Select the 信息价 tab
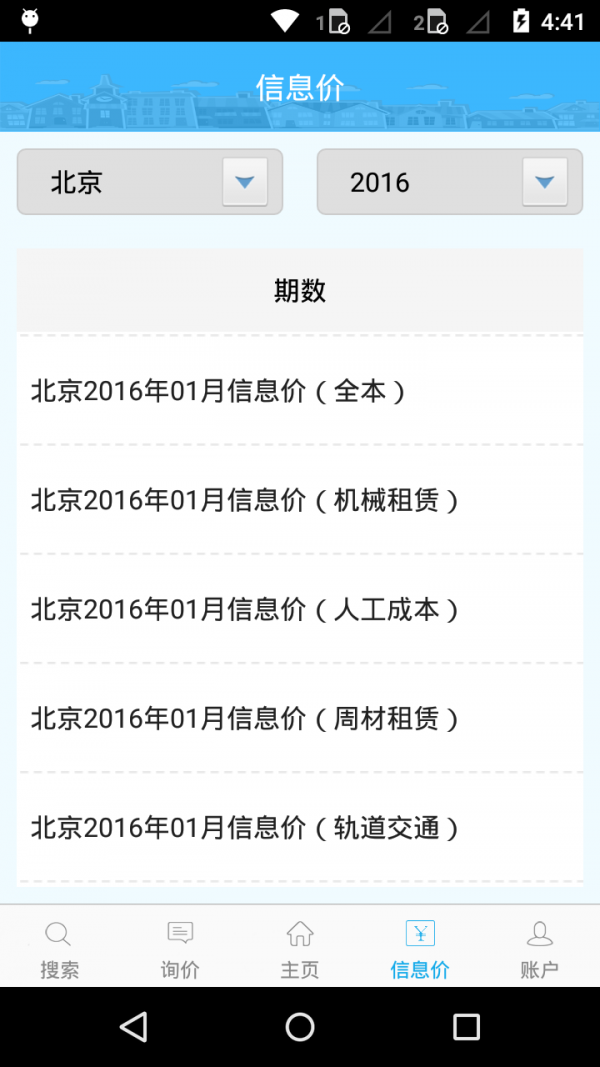600x1067 pixels. (420, 948)
